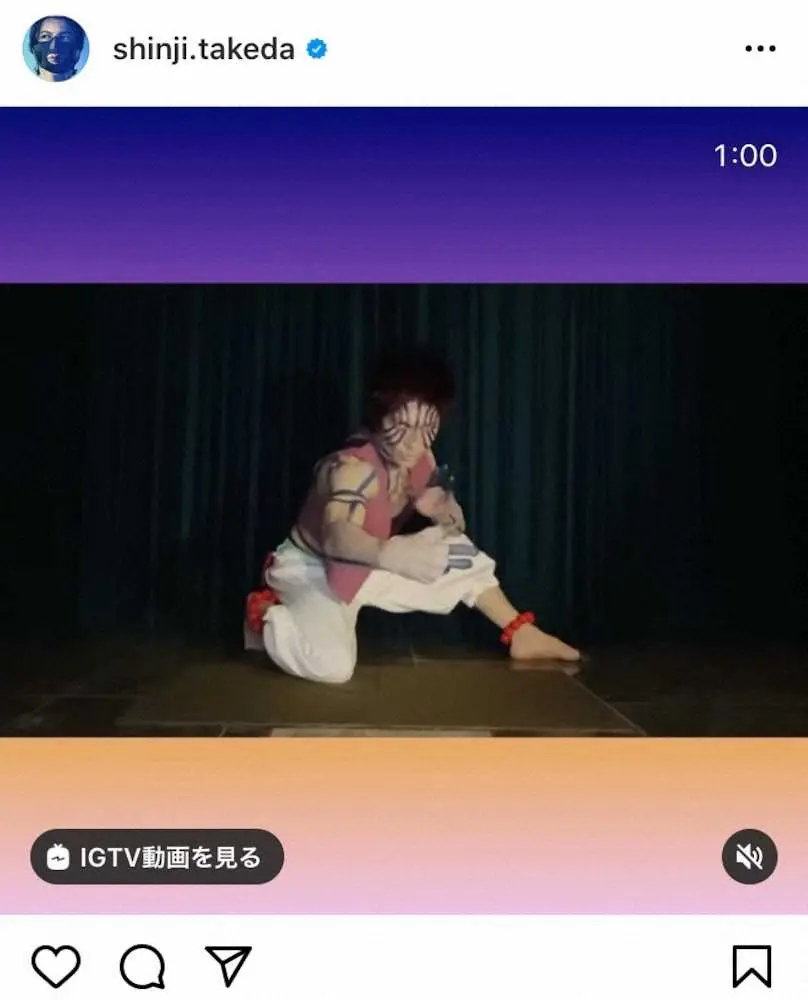Open the post's three-dot options menu
The width and height of the screenshot is (808, 1000).
(x=760, y=49)
